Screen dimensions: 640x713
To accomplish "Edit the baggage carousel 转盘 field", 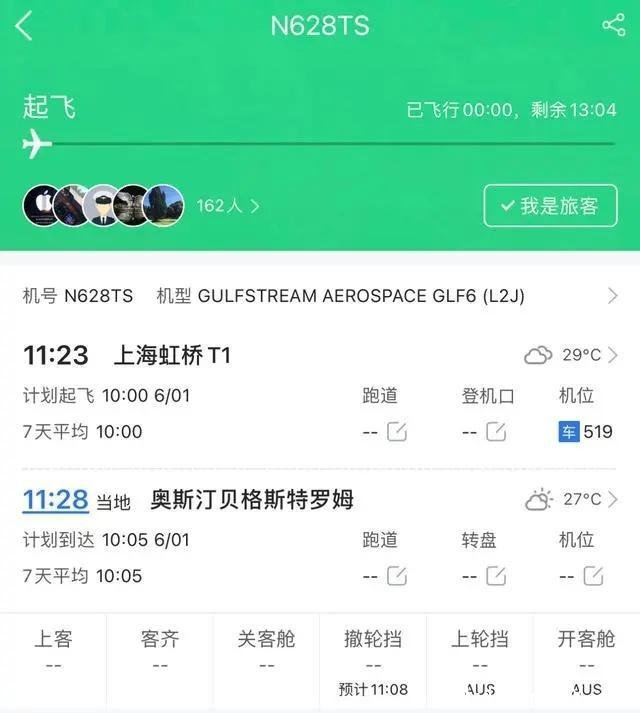I will pos(496,576).
